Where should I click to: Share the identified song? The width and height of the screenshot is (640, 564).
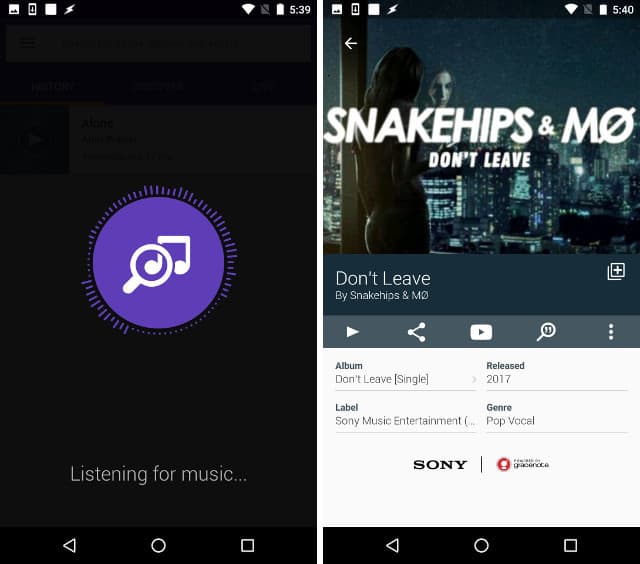click(x=417, y=332)
